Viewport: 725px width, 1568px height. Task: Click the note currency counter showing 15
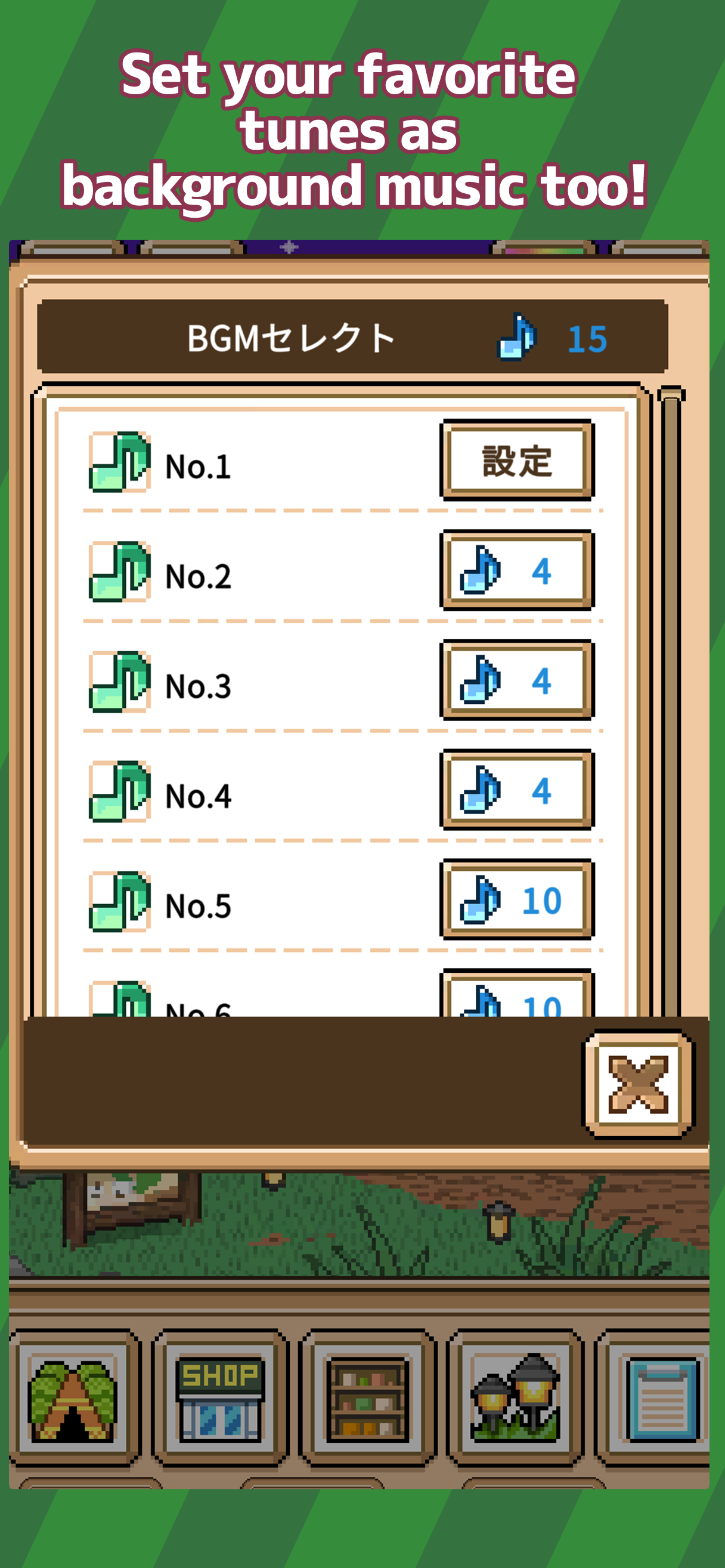click(x=588, y=339)
